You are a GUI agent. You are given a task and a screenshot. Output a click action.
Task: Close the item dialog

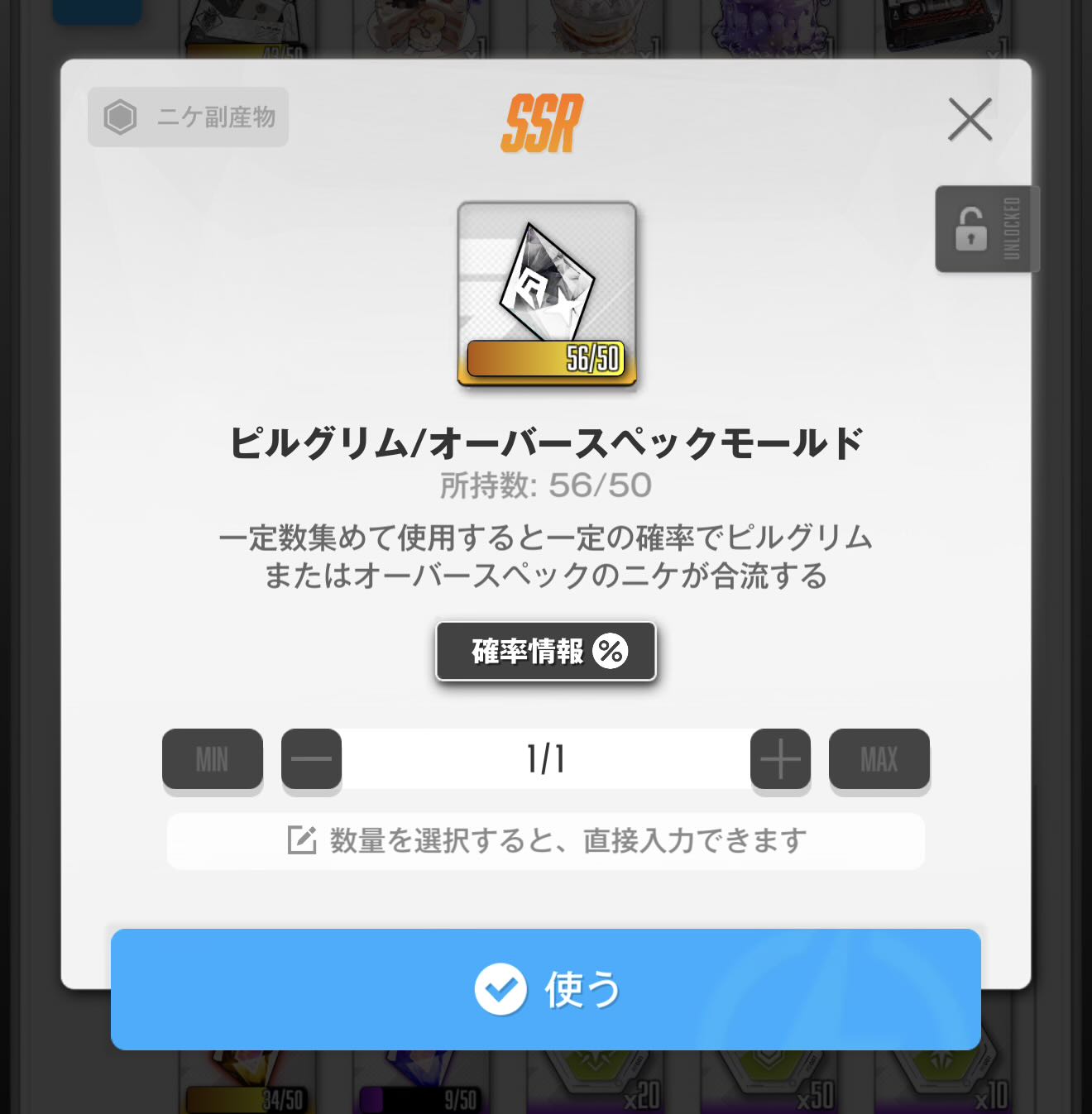970,120
